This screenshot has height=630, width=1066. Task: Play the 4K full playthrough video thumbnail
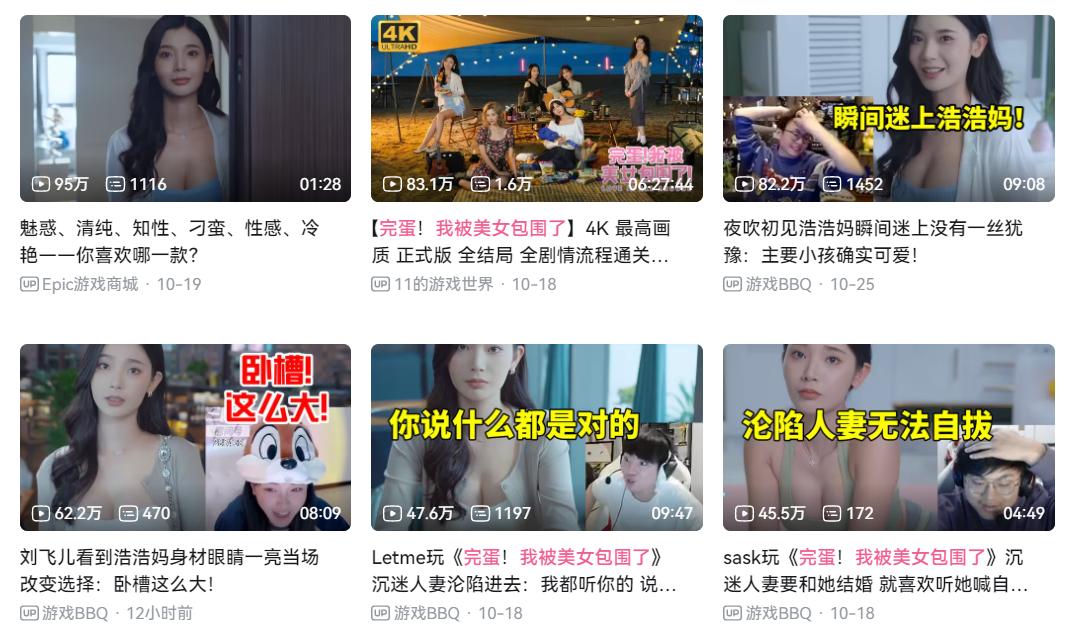point(536,108)
